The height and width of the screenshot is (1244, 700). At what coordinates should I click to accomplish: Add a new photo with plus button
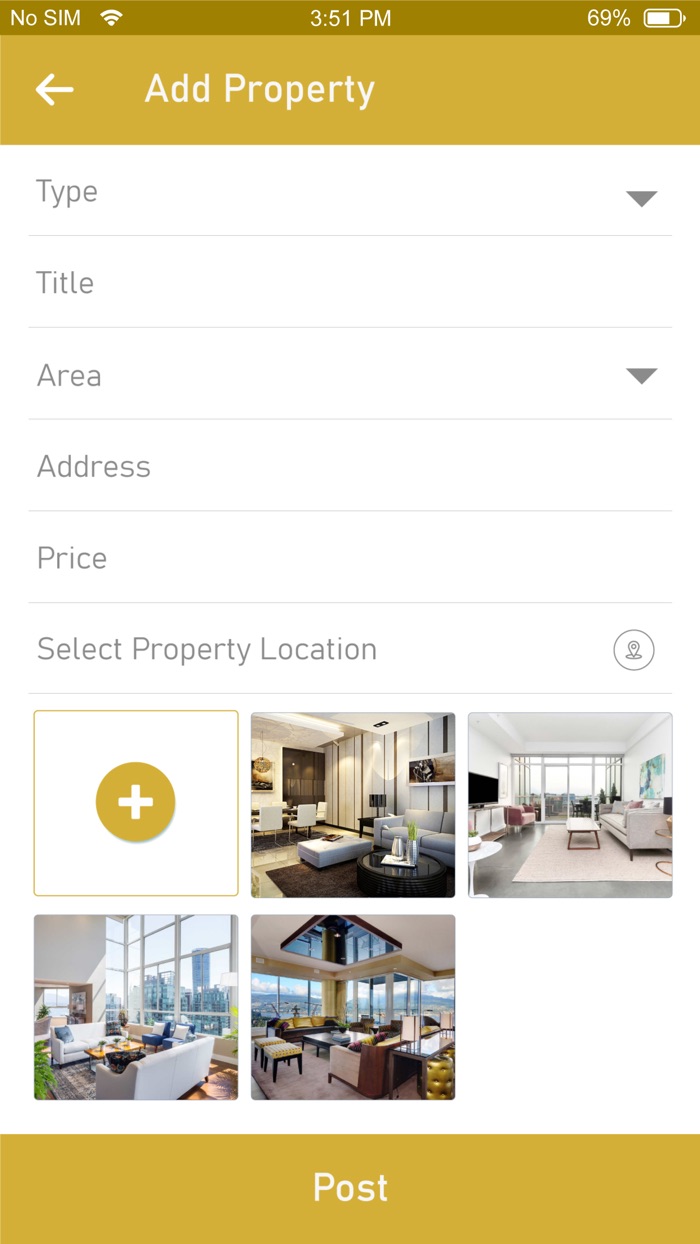(136, 802)
